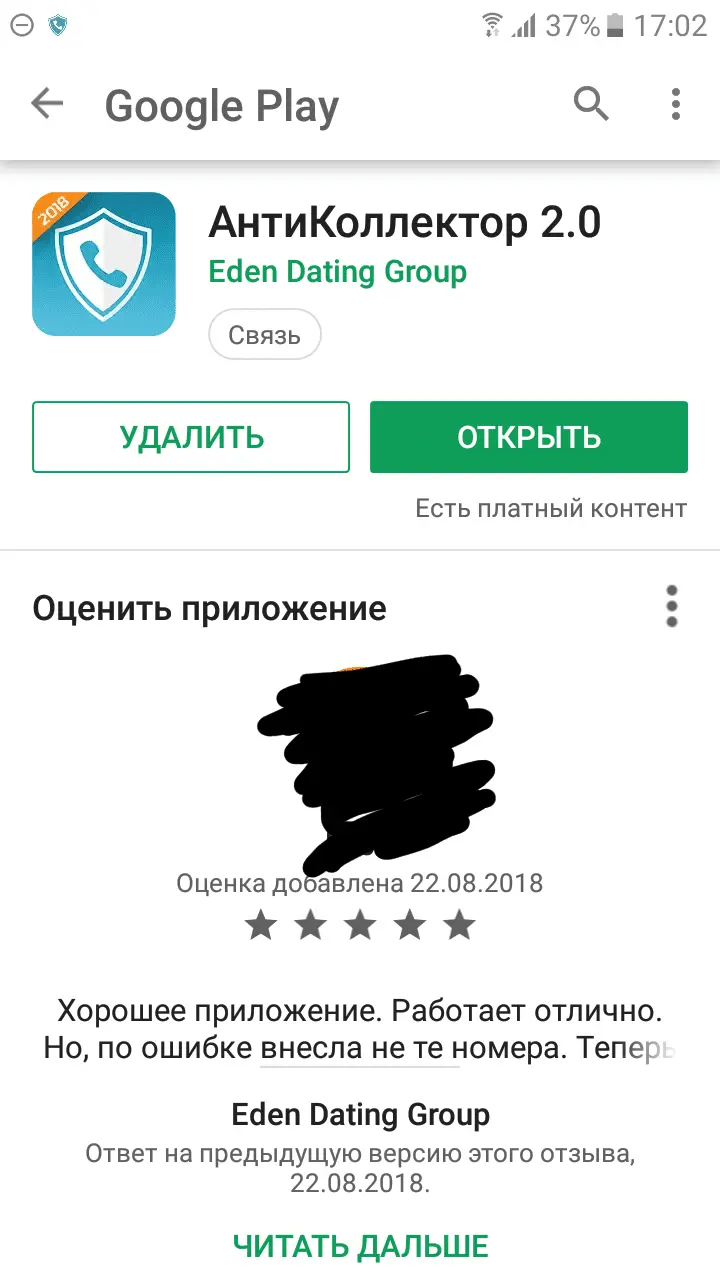Image resolution: width=720 pixels, height=1280 pixels.
Task: Rate the app five stars
Action: pyautogui.click(x=459, y=926)
